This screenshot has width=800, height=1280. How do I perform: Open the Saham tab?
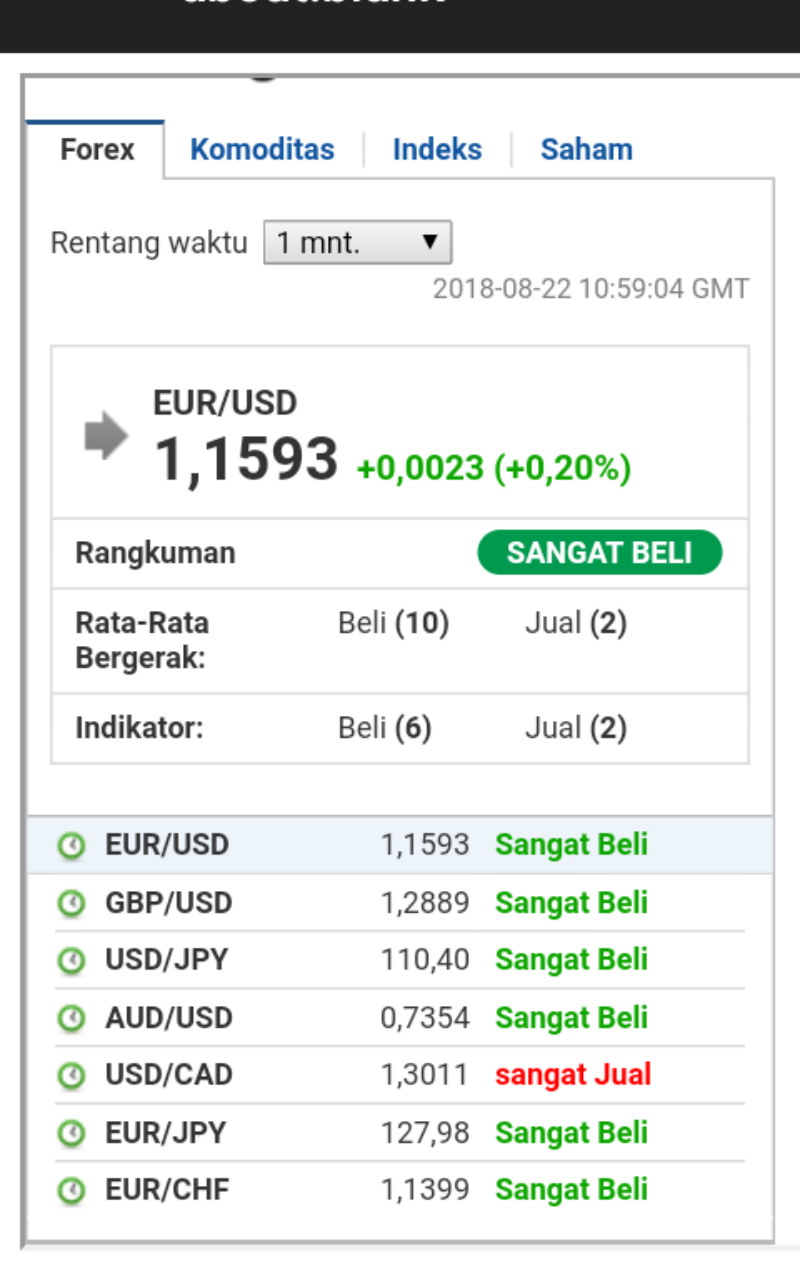587,149
